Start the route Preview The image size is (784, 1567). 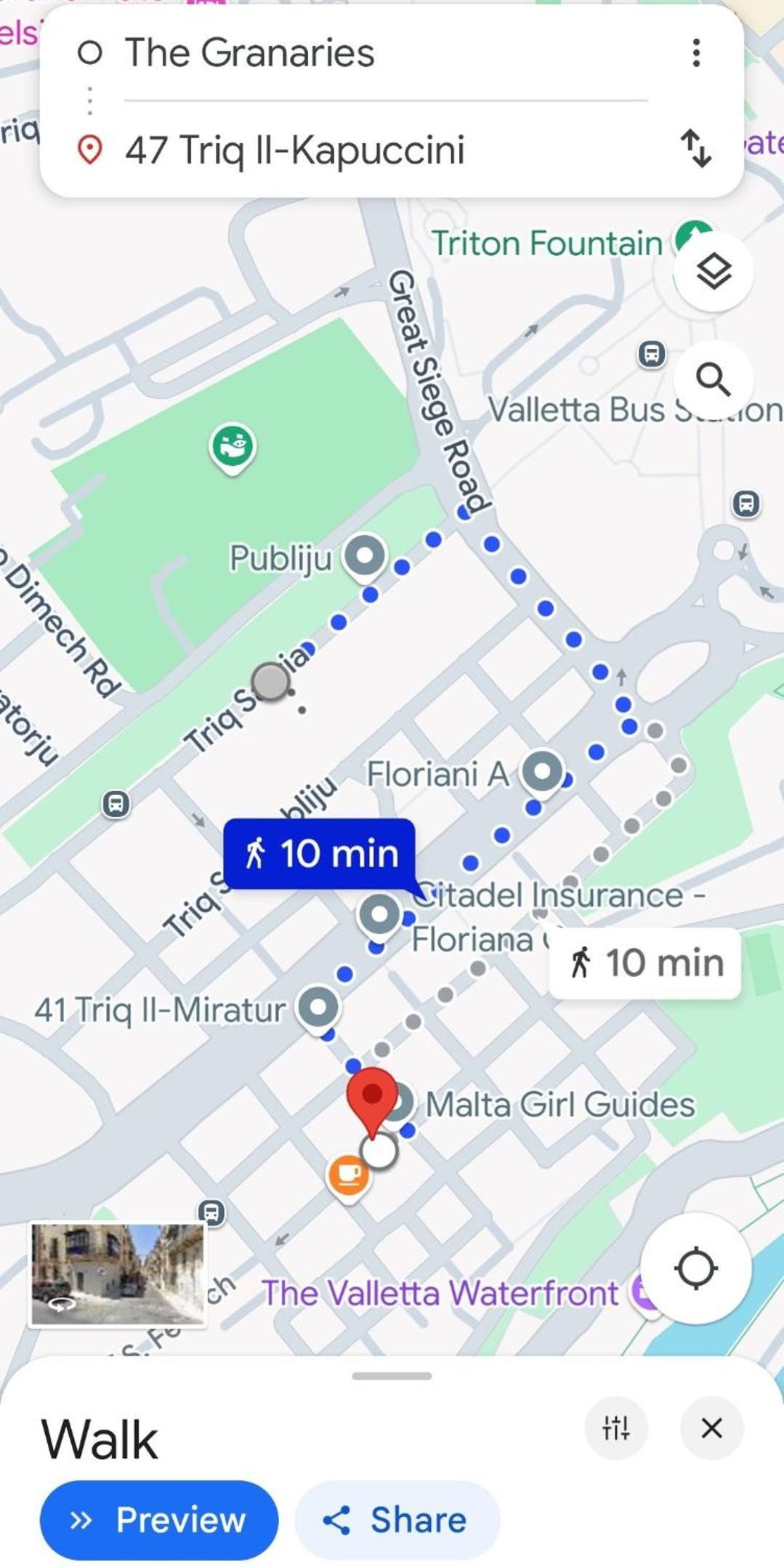point(159,1520)
